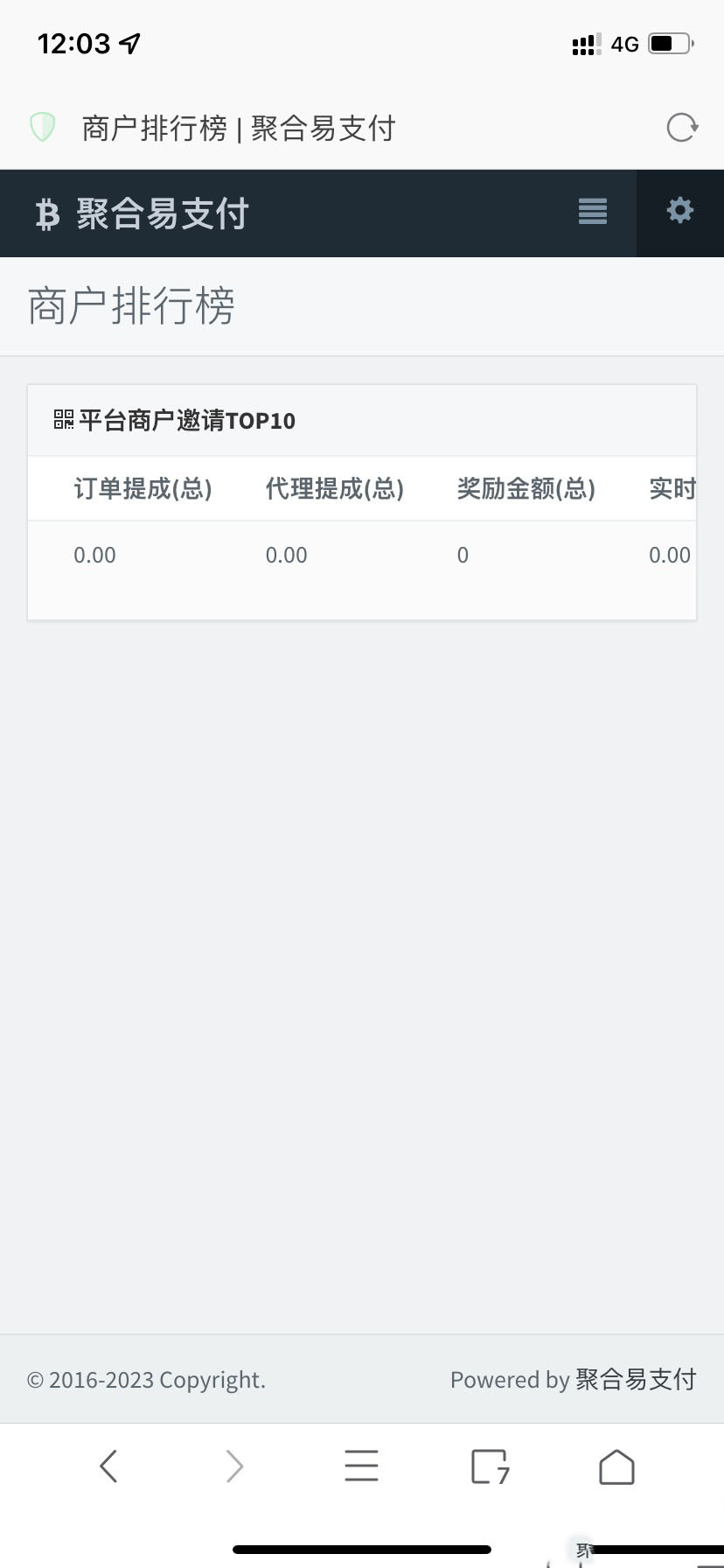Image resolution: width=724 pixels, height=1568 pixels.
Task: Open the browser tabs switcher
Action: coord(490,1466)
